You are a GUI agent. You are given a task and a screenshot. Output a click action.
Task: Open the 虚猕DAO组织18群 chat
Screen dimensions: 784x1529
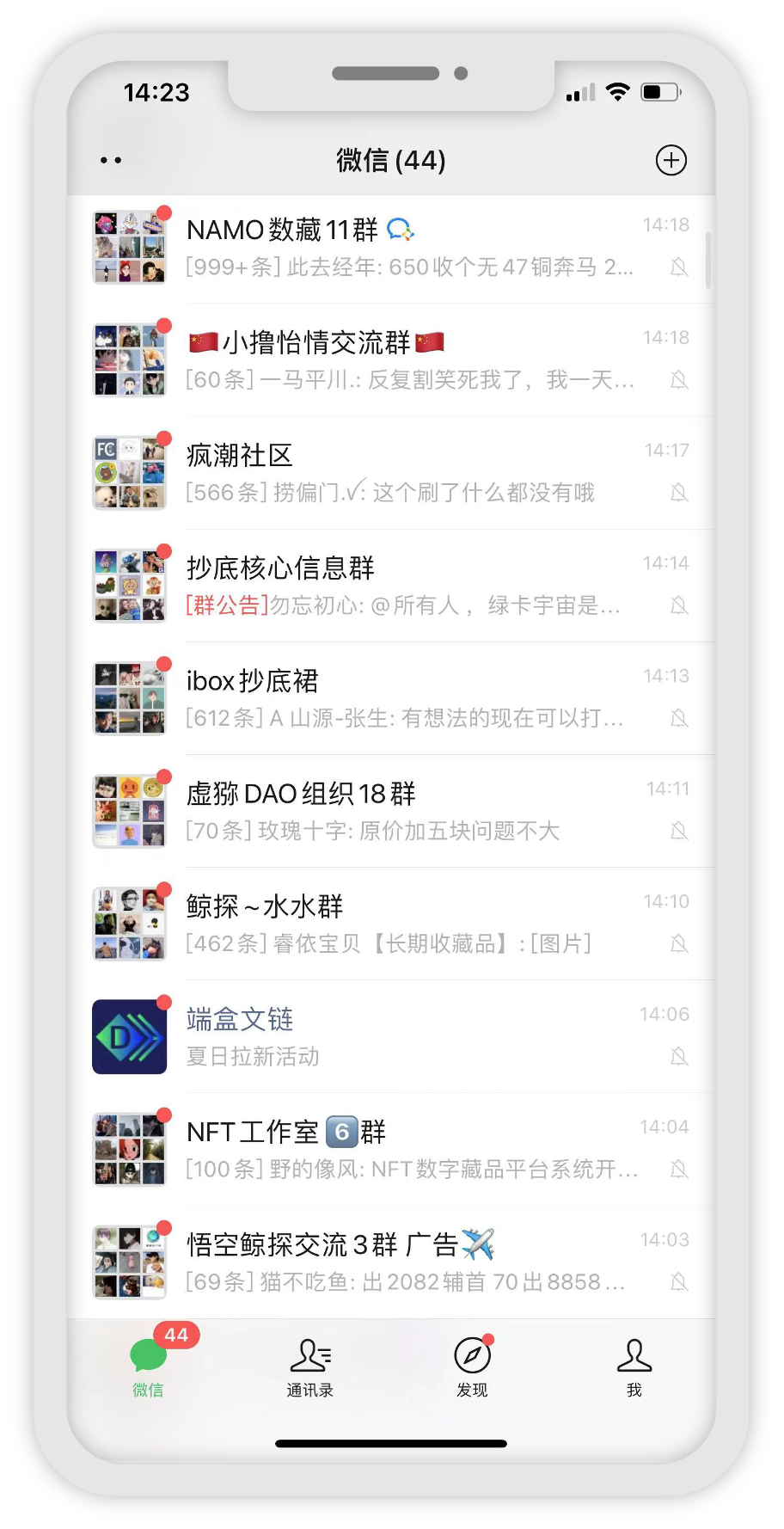404,811
